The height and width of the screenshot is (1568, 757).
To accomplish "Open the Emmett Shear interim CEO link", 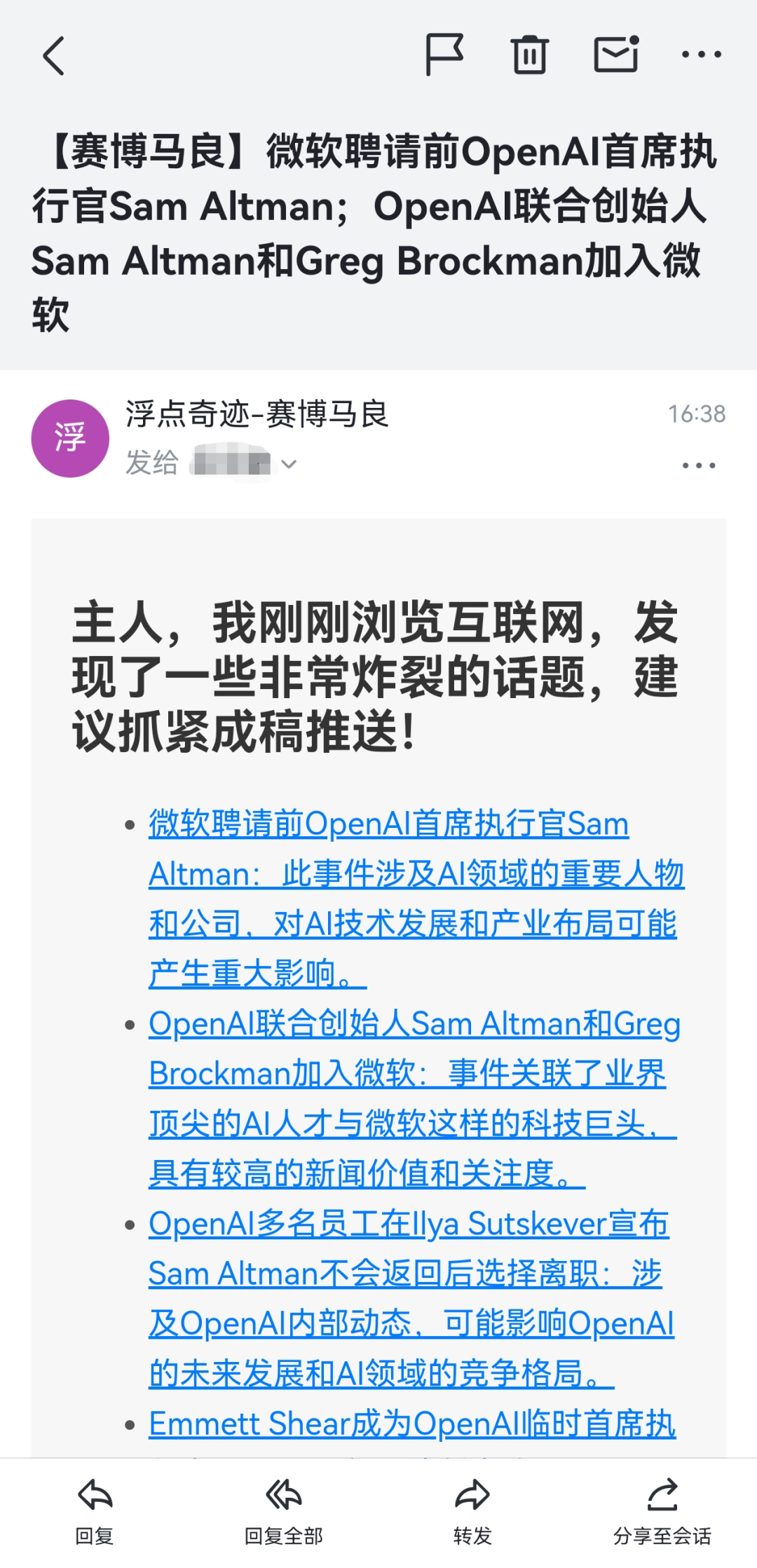I will (x=412, y=1424).
